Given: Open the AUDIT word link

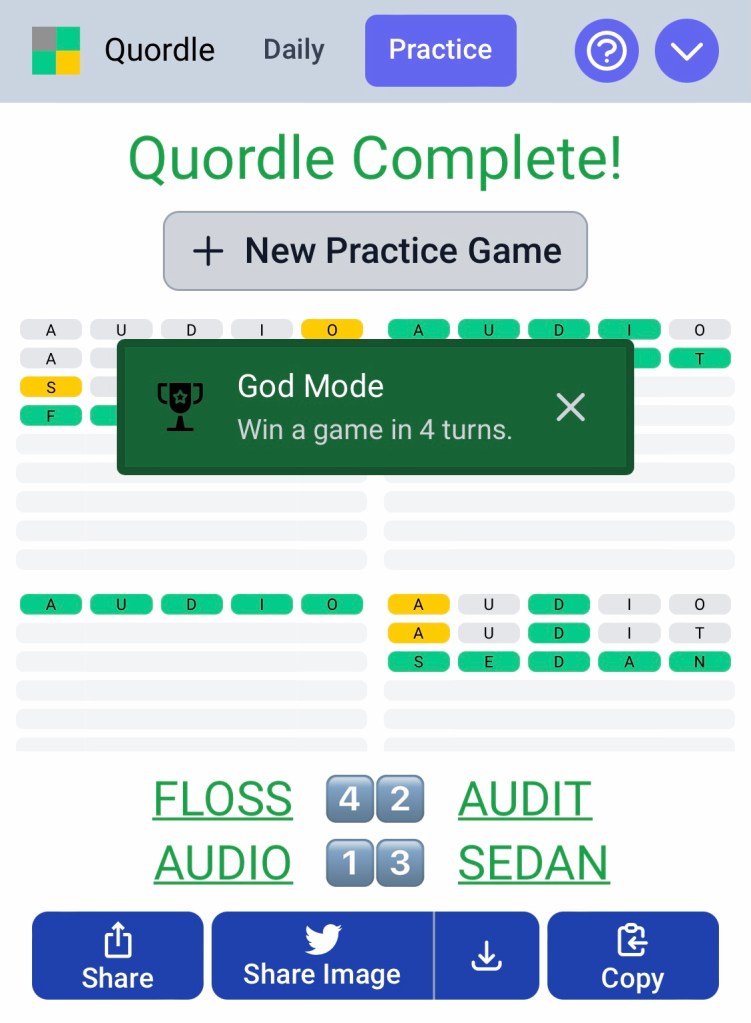Looking at the screenshot, I should click(x=525, y=799).
